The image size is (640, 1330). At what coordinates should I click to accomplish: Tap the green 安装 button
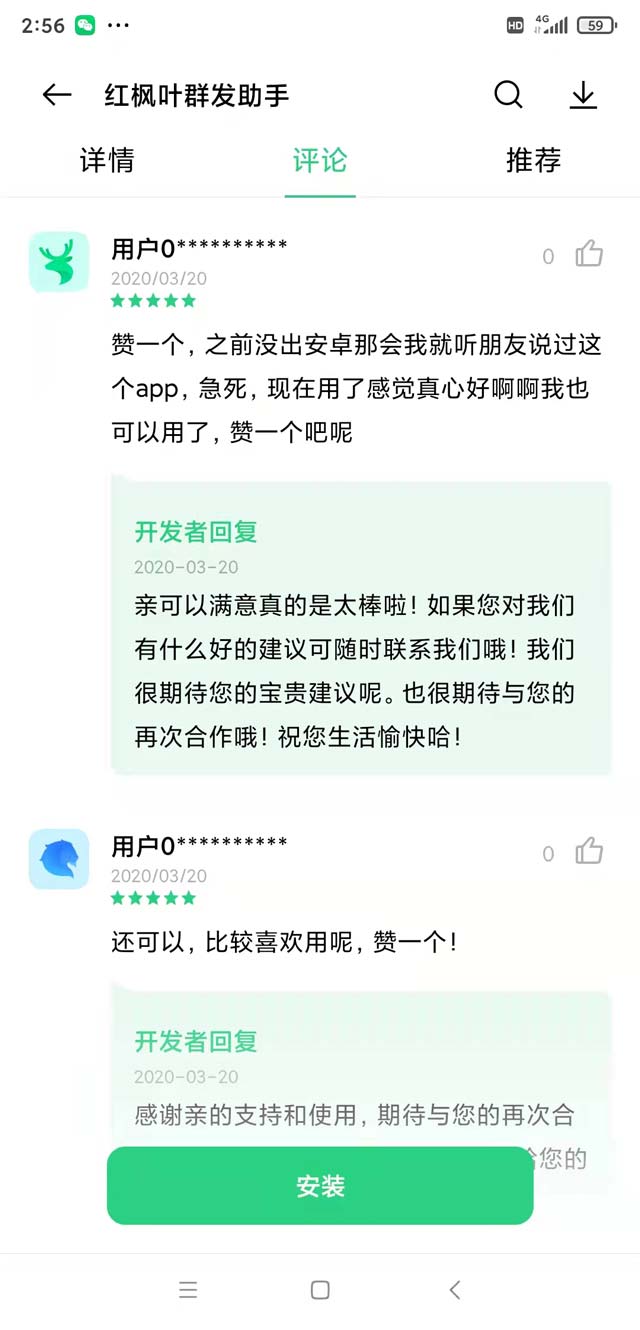(320, 1186)
